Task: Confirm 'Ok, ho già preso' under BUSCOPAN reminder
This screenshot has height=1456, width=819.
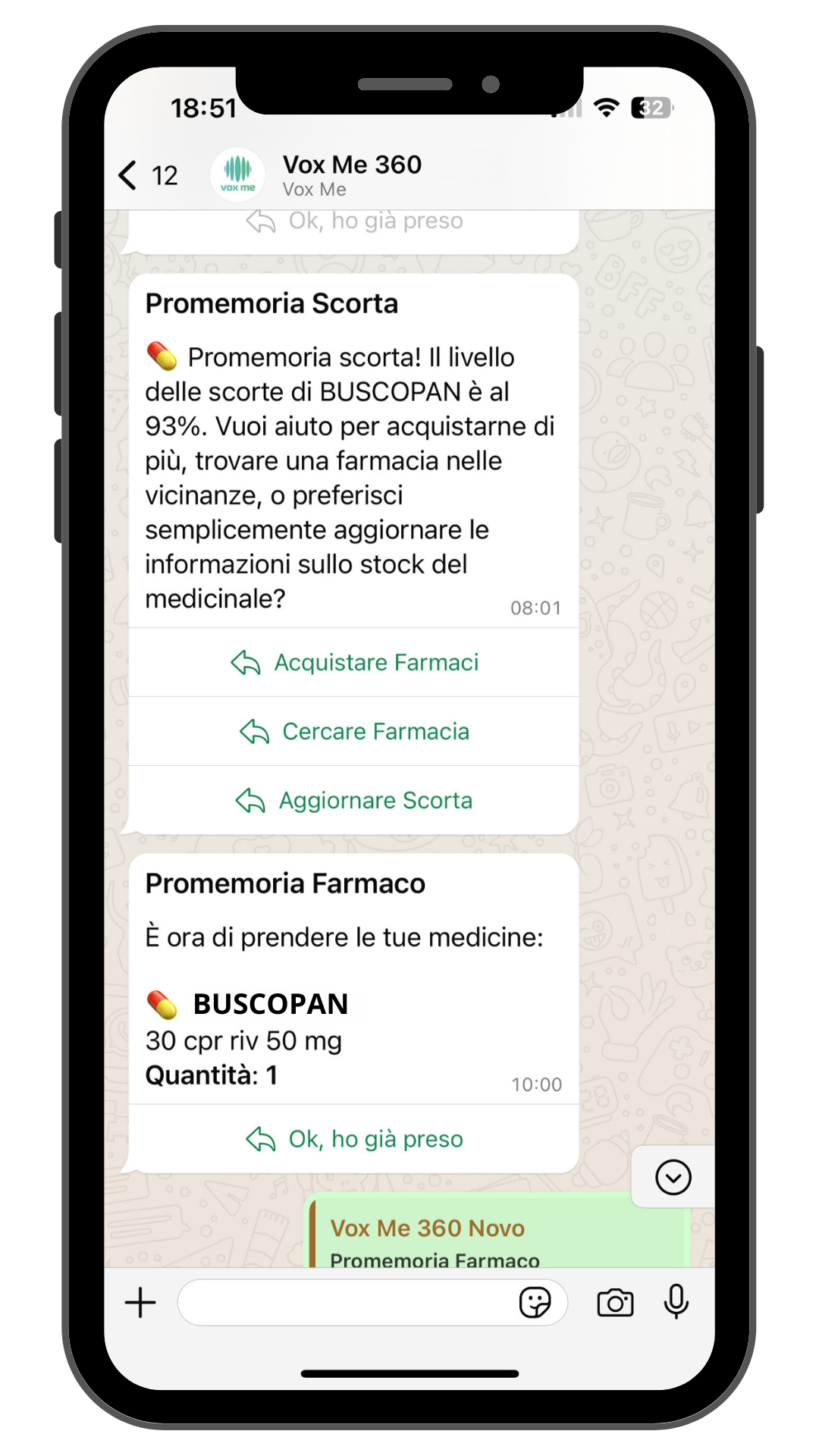Action: pos(354,1138)
